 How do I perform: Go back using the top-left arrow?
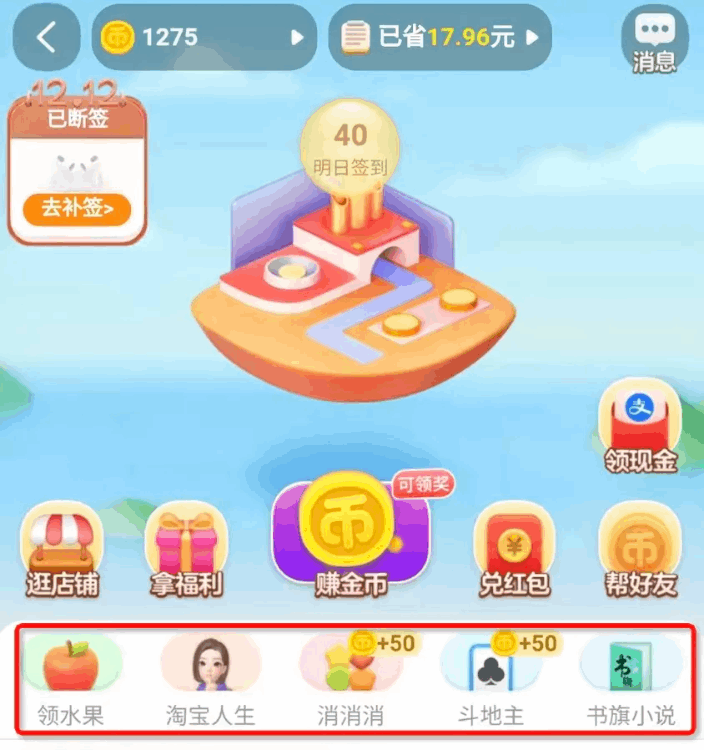pyautogui.click(x=46, y=38)
